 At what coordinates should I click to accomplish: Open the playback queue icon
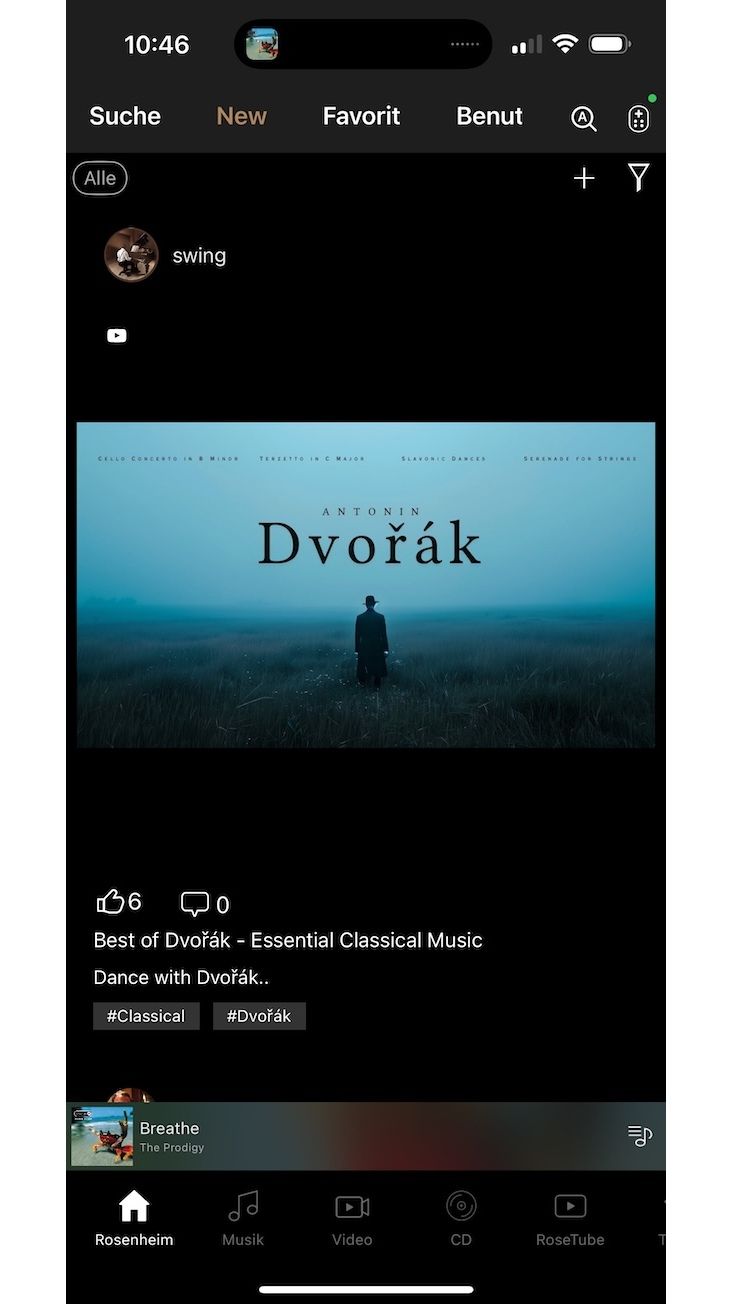[x=639, y=1136]
